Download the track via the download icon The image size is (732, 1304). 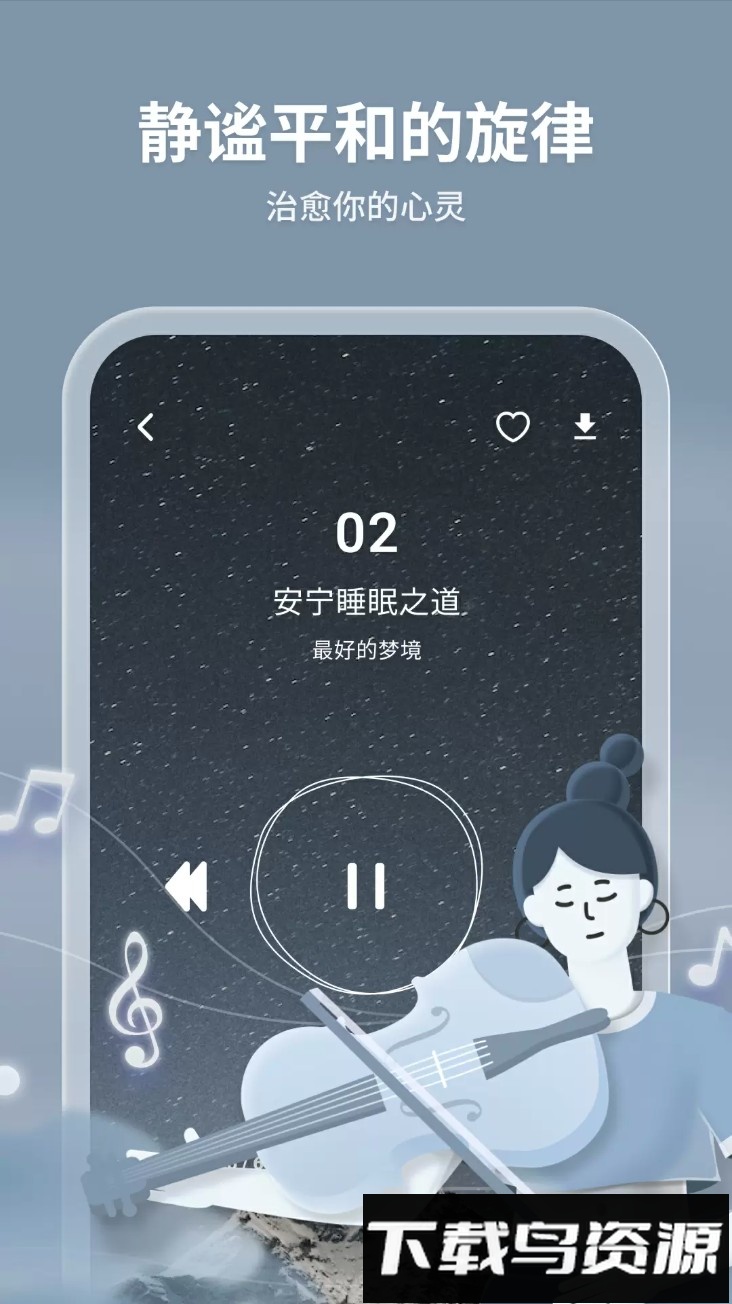(586, 427)
